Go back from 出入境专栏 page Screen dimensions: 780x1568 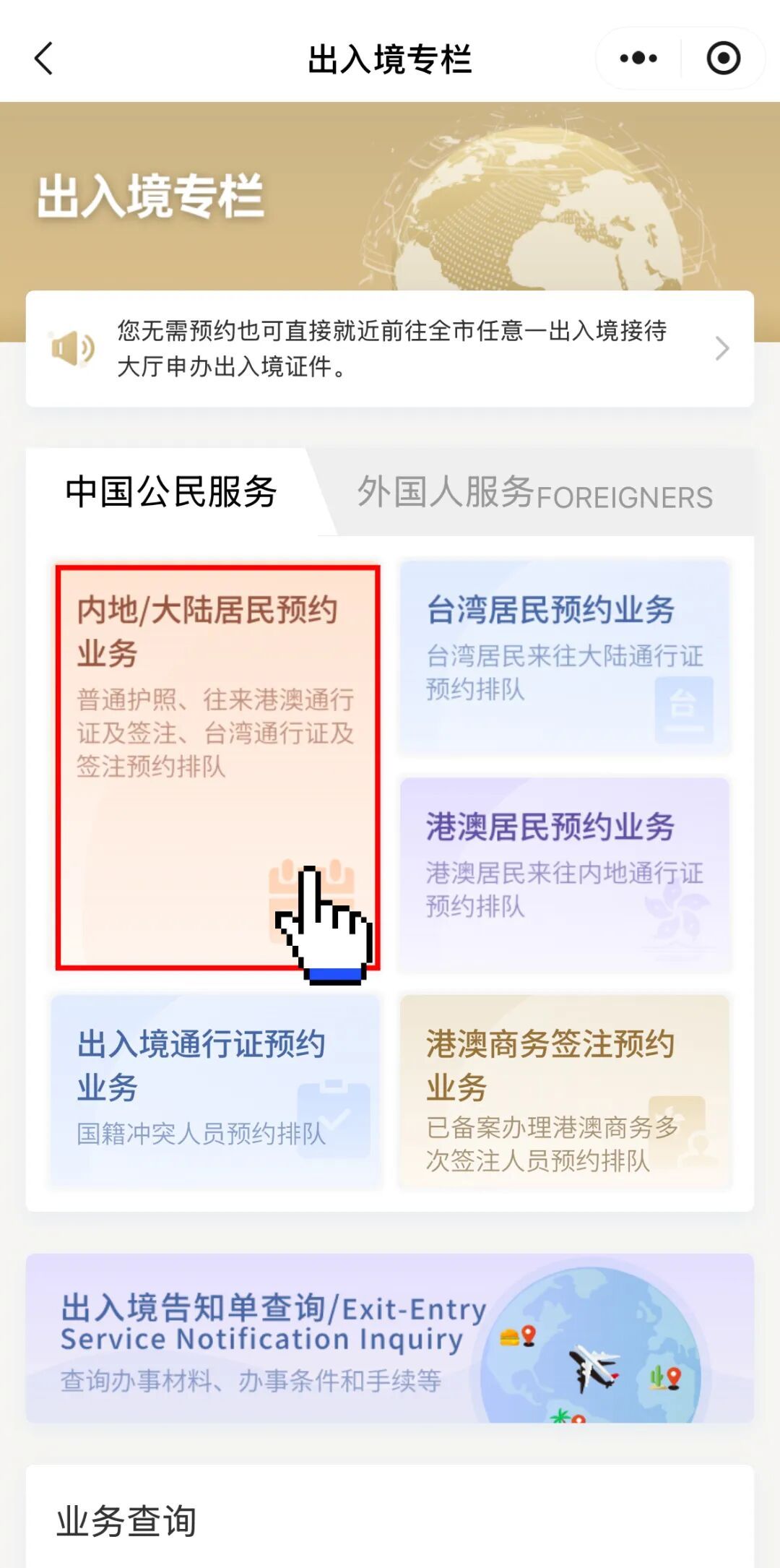click(44, 59)
